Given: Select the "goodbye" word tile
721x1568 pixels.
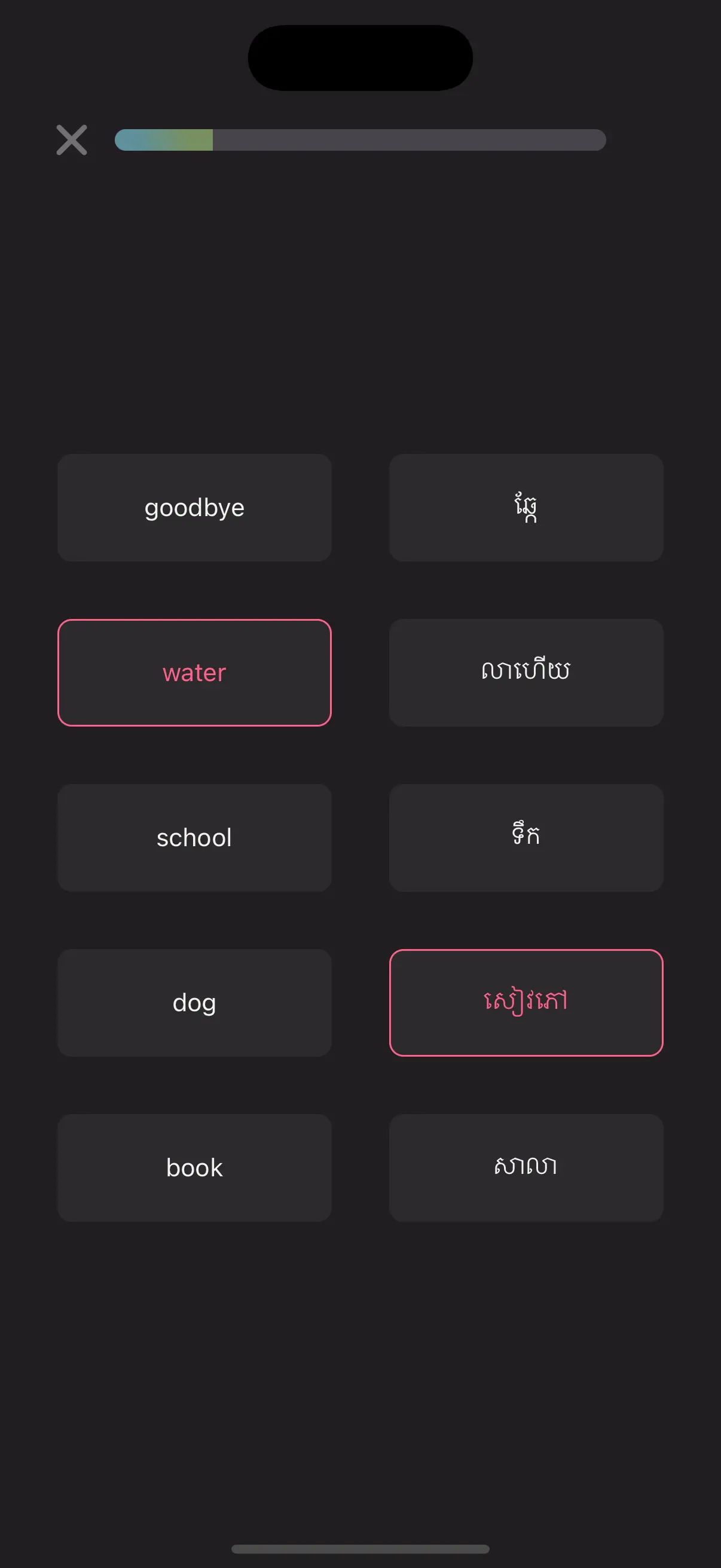Looking at the screenshot, I should coord(194,507).
